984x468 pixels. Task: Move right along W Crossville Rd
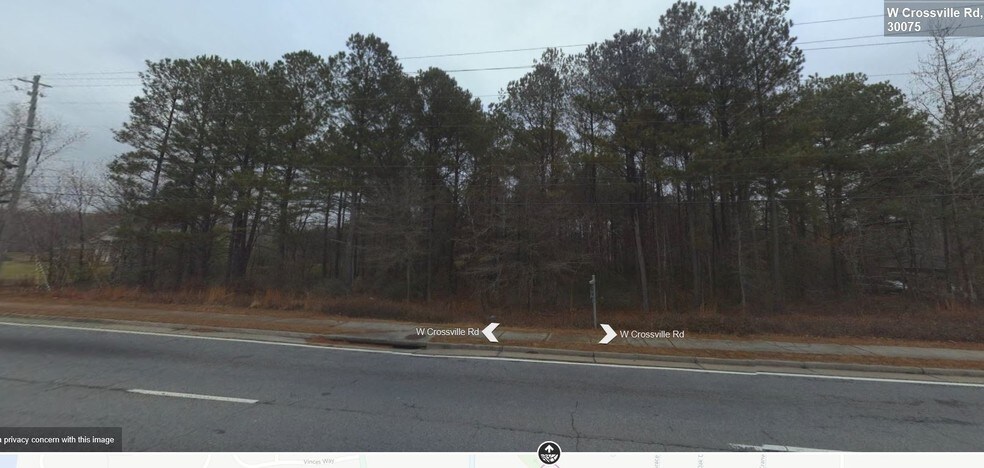click(607, 334)
